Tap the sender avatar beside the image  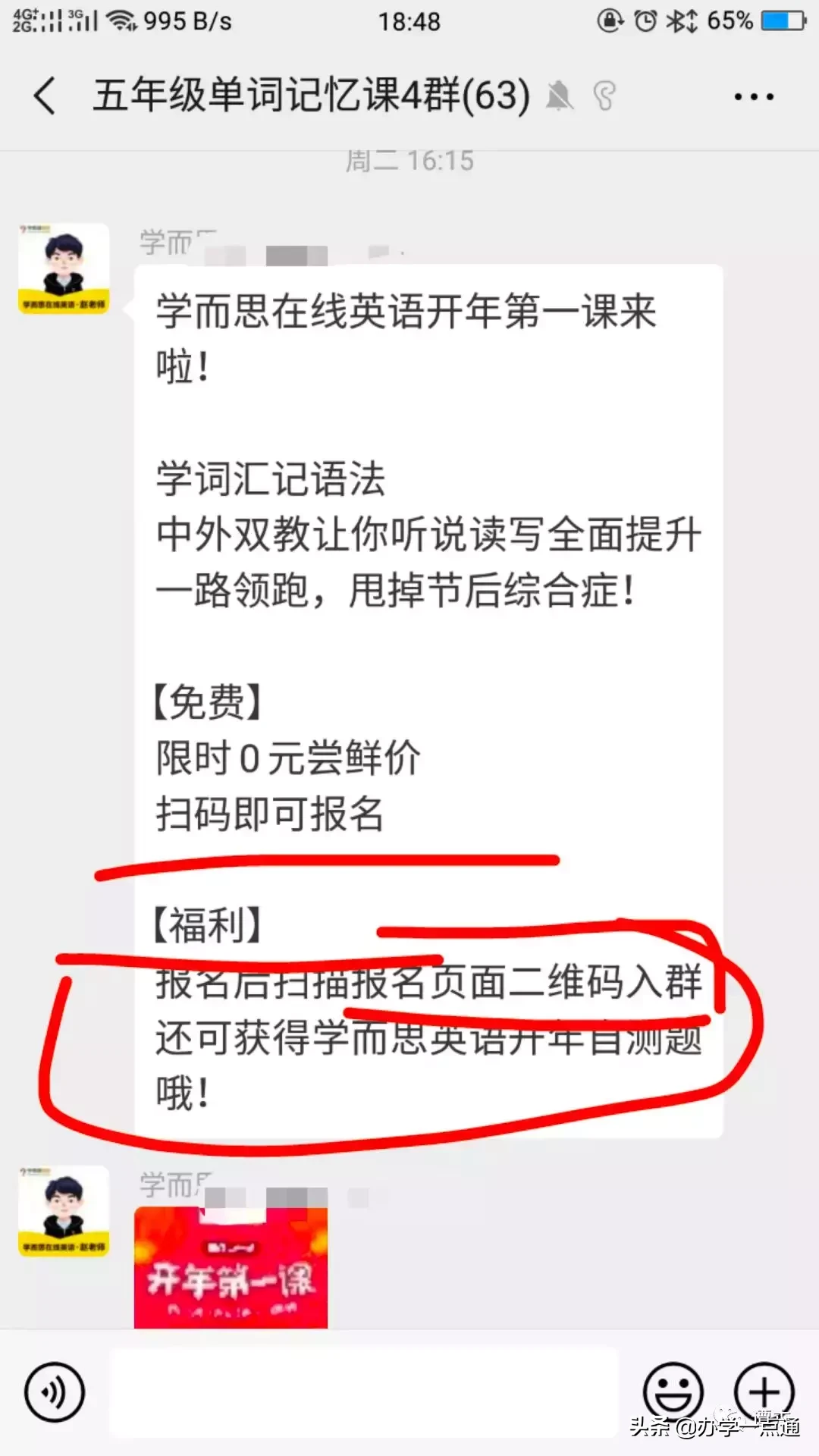coord(64,1211)
